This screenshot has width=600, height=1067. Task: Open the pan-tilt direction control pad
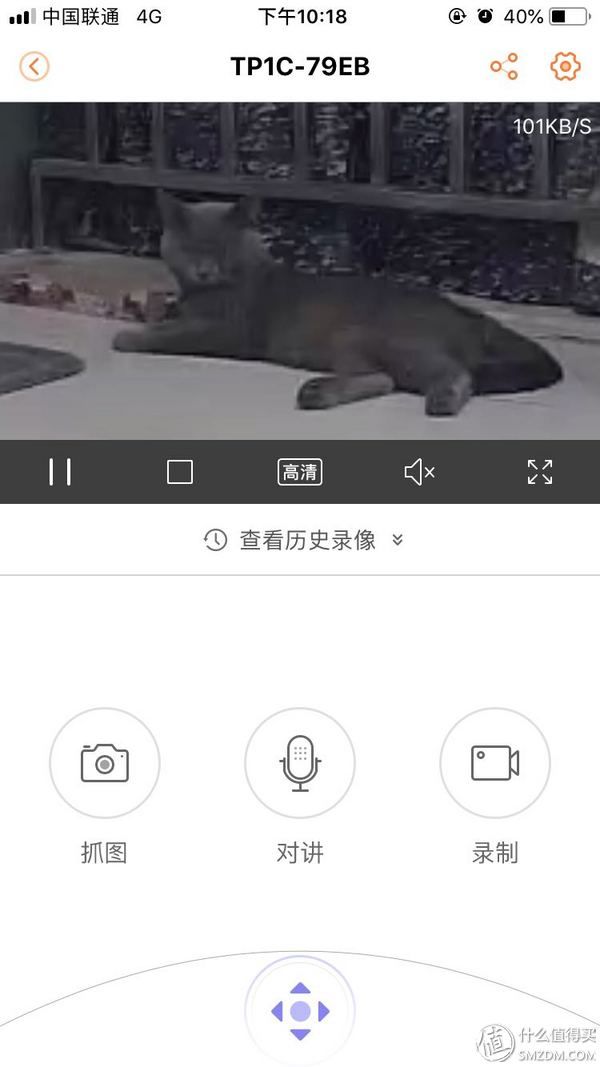click(300, 1011)
